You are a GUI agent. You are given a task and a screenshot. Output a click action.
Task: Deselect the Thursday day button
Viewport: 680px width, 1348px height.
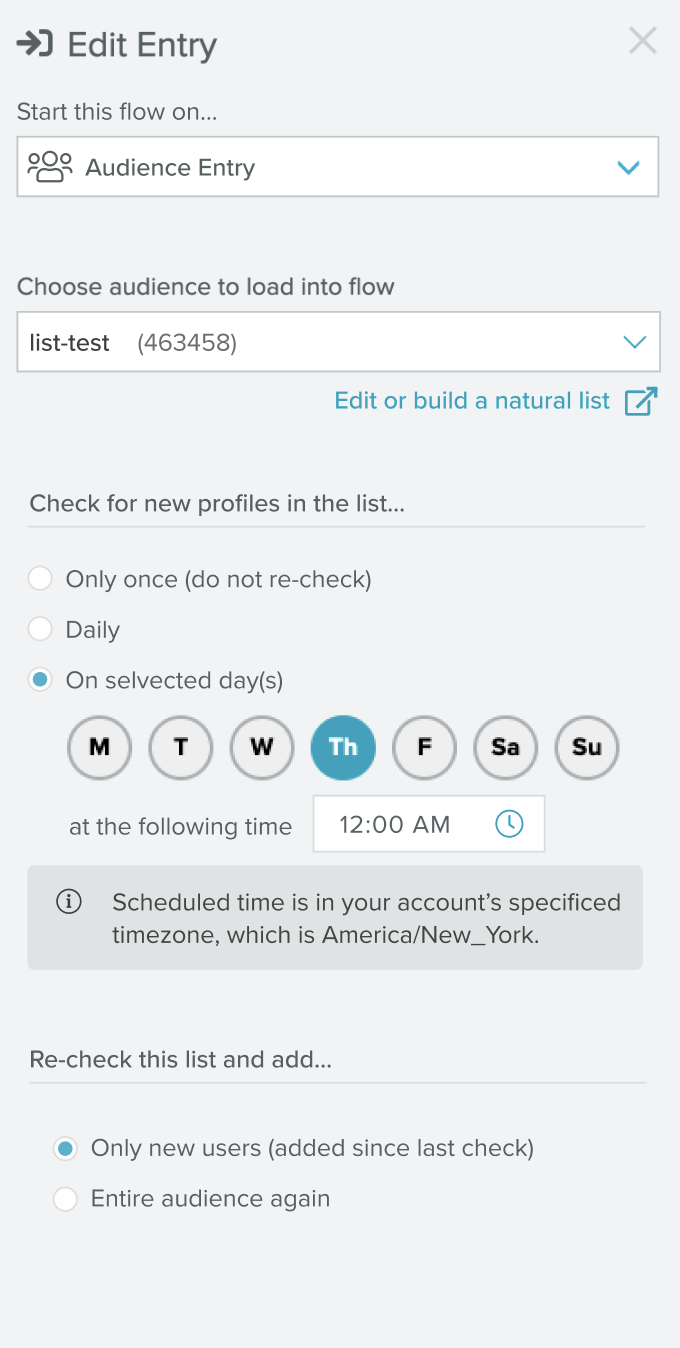[x=343, y=747]
